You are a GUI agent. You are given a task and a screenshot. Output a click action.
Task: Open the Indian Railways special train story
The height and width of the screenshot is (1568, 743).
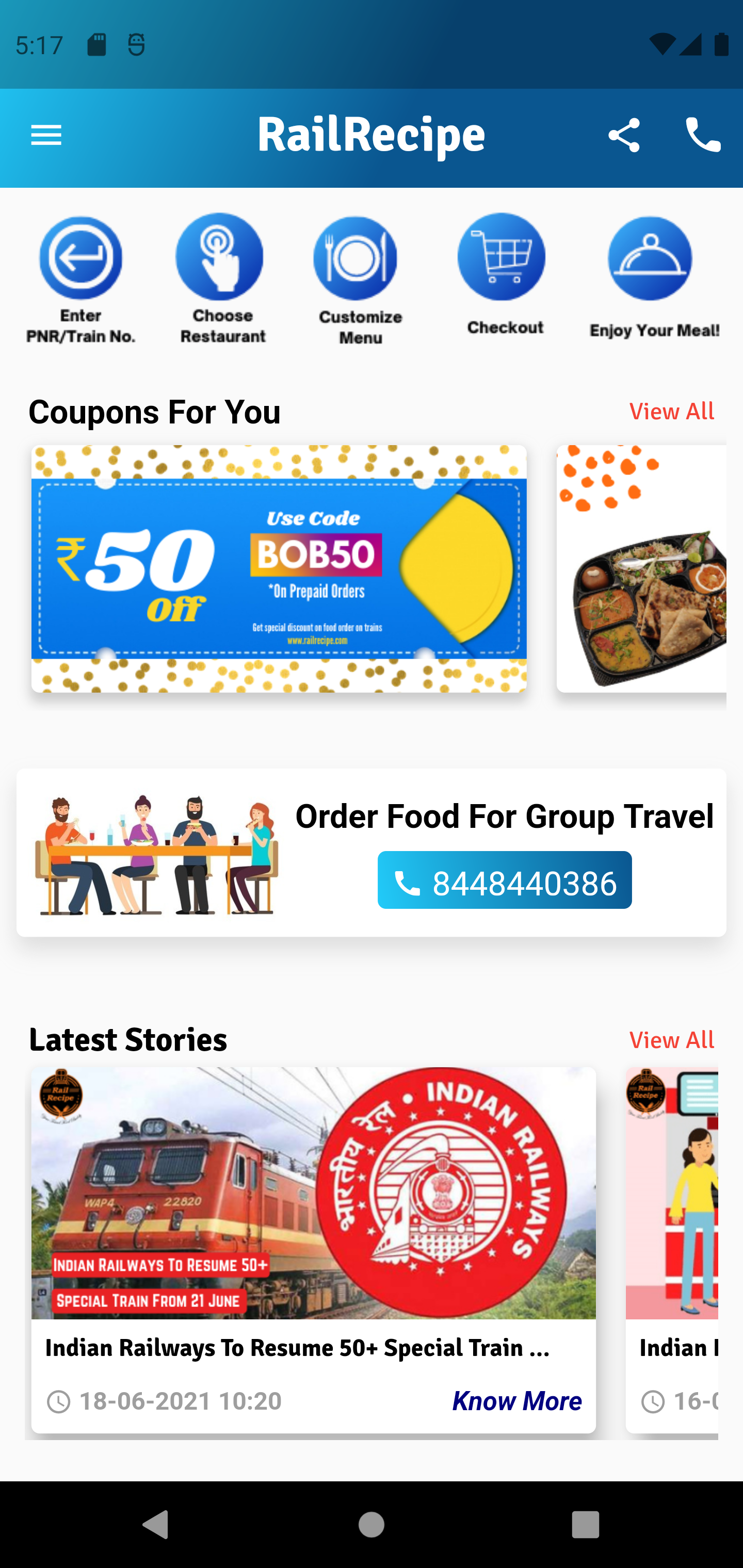click(x=314, y=1250)
